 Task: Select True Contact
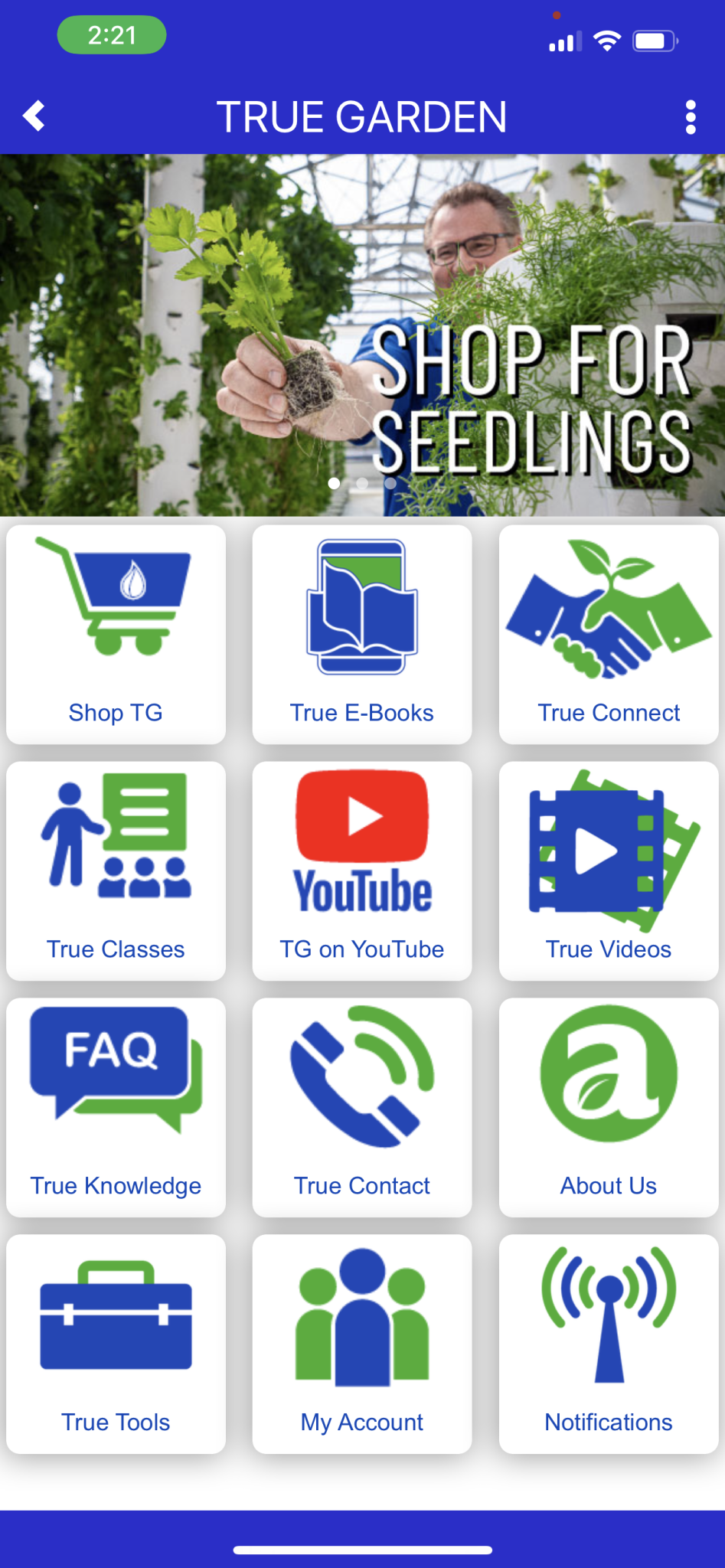point(362,1107)
